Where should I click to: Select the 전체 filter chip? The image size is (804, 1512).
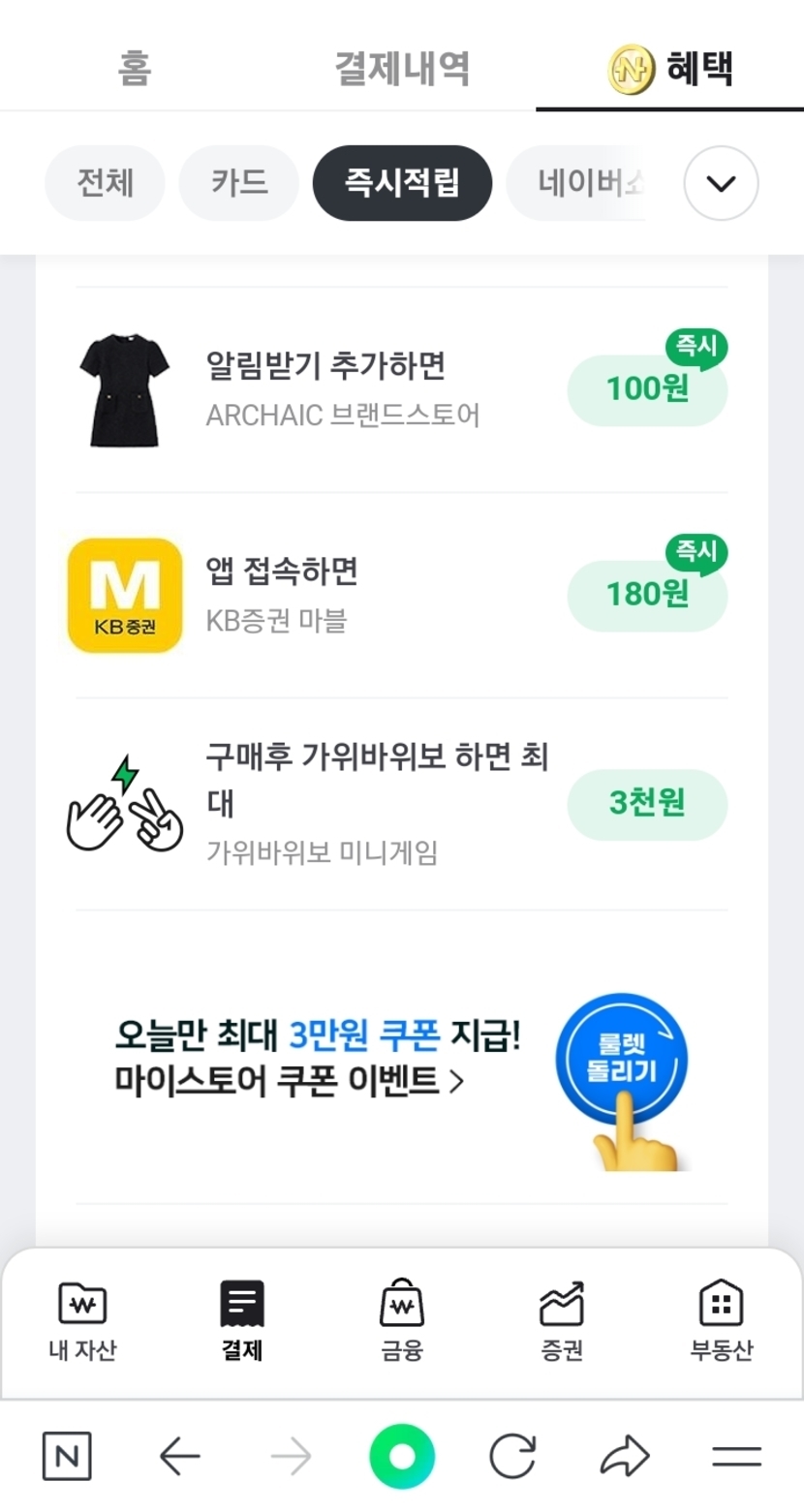coord(105,183)
